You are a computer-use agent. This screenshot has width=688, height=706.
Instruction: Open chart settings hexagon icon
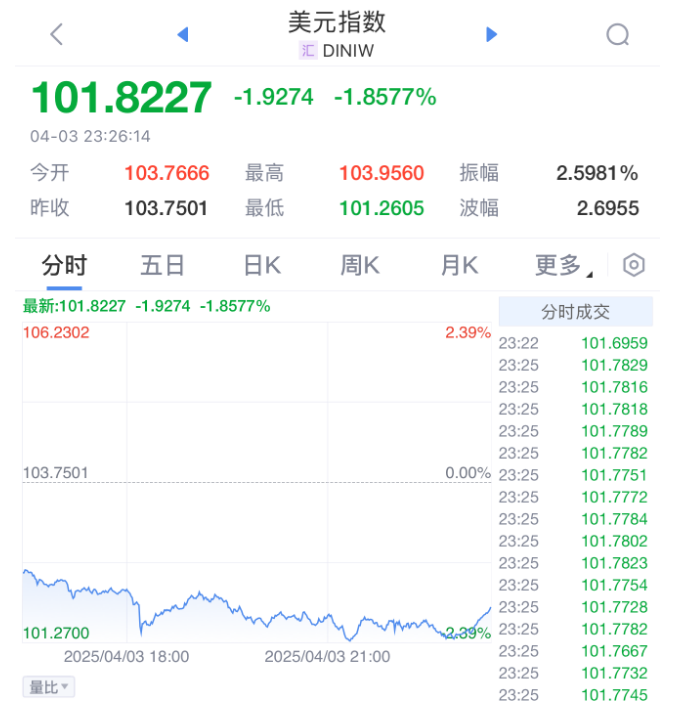tap(634, 265)
